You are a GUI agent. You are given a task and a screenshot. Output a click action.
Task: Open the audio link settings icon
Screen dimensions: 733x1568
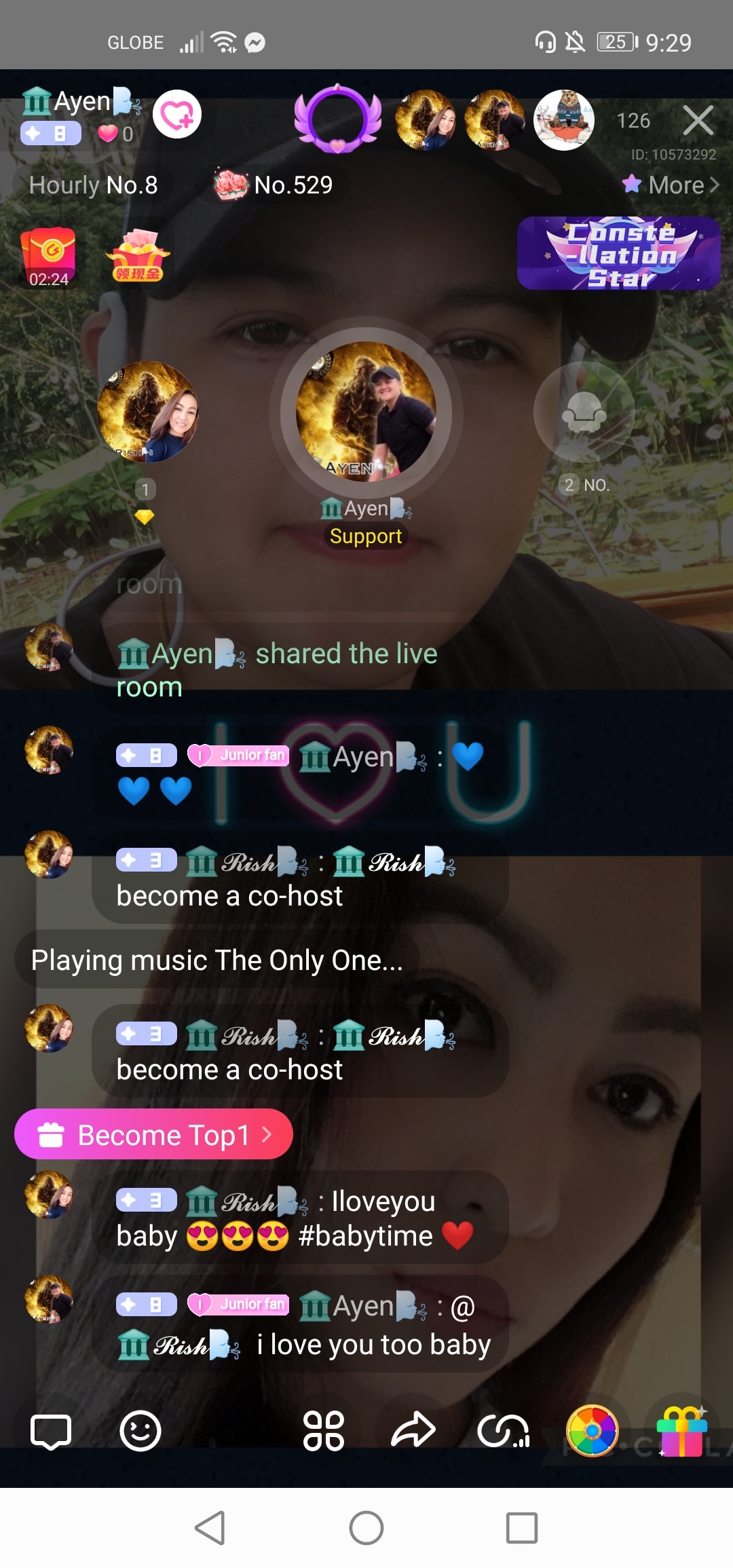point(503,1431)
